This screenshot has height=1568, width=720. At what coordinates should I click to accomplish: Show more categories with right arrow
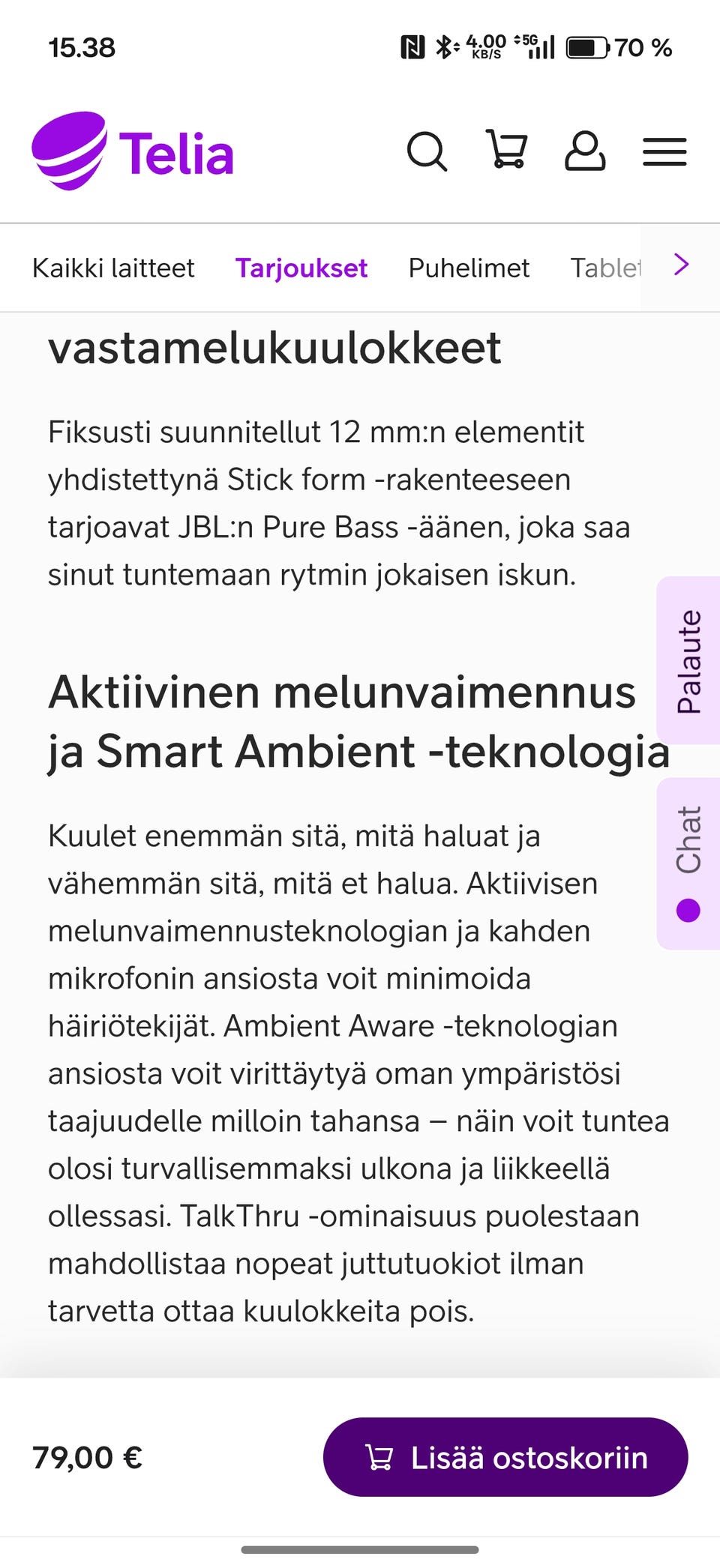681,265
